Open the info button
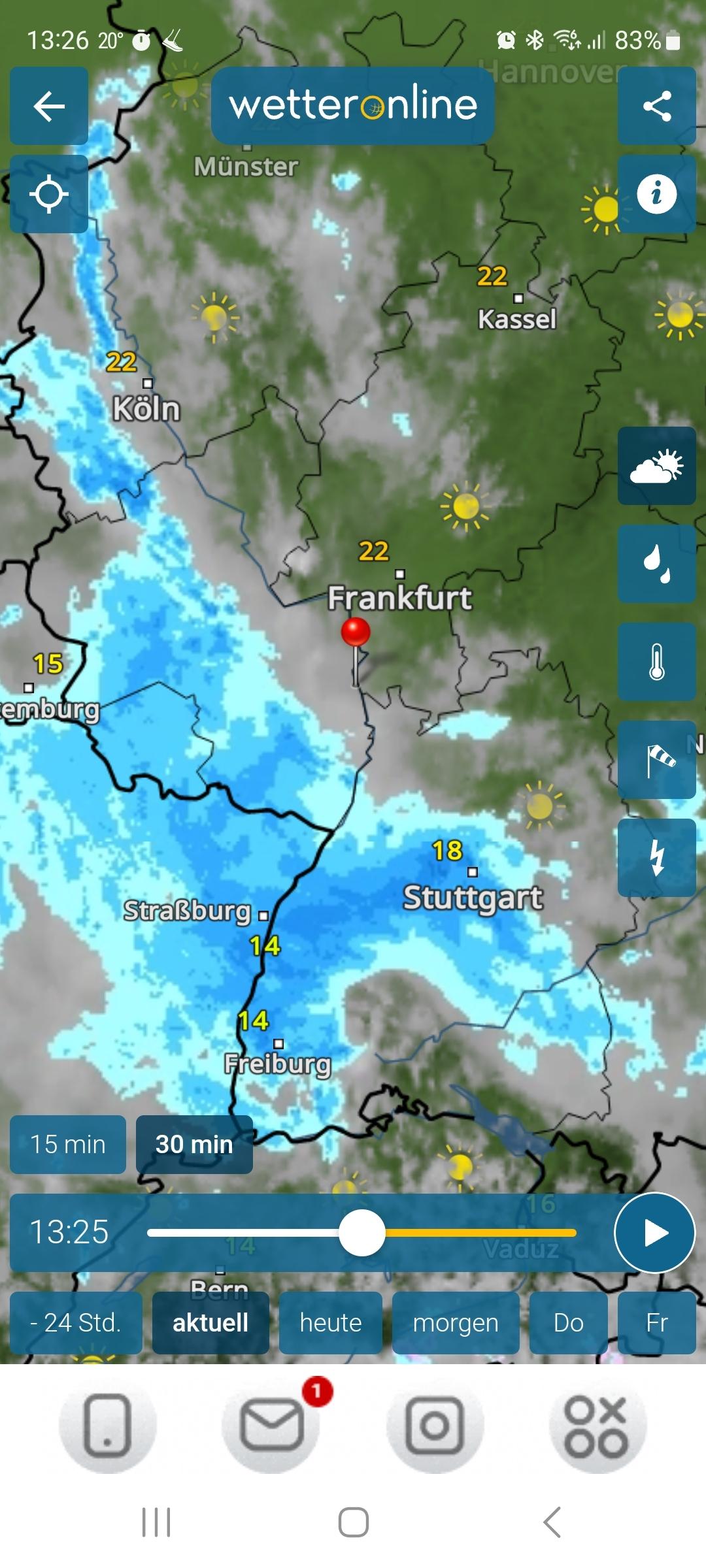Image resolution: width=706 pixels, height=1568 pixels. (x=657, y=194)
